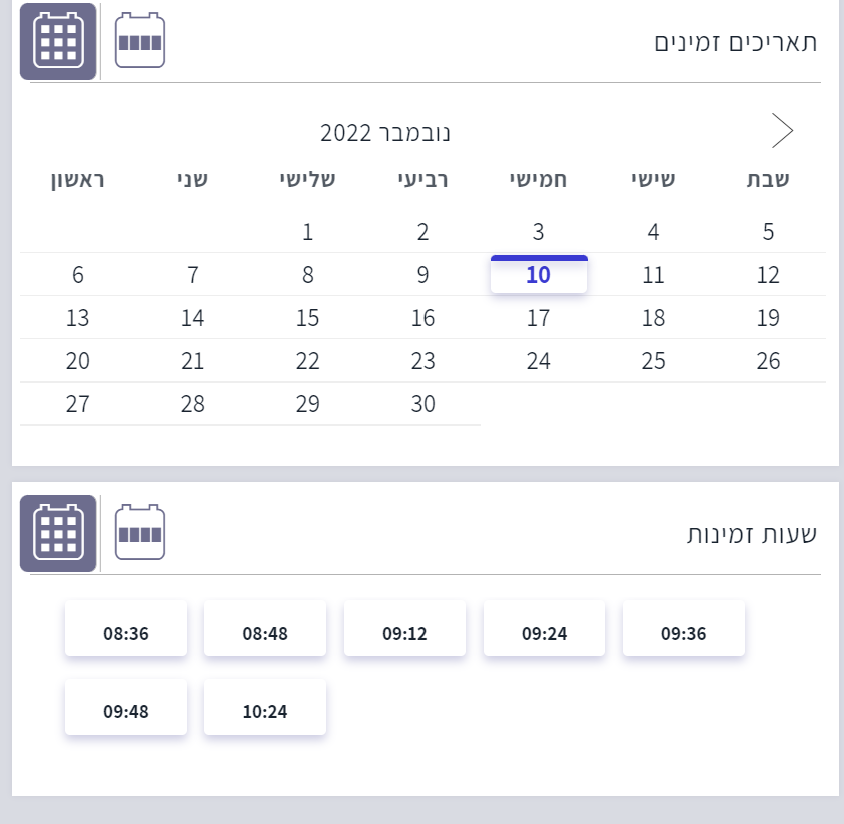Choose November 24 in the calendar

538,361
